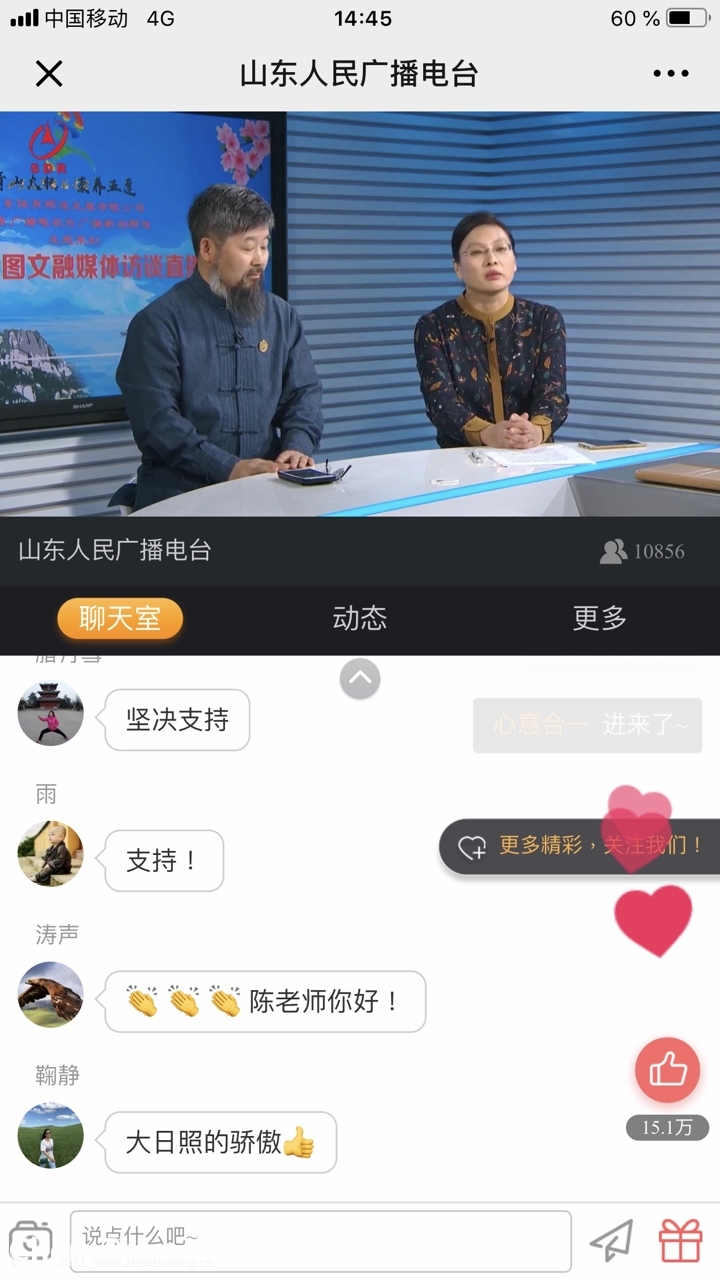Tap the 更多精彩，关注我们 follow banner

pos(580,846)
